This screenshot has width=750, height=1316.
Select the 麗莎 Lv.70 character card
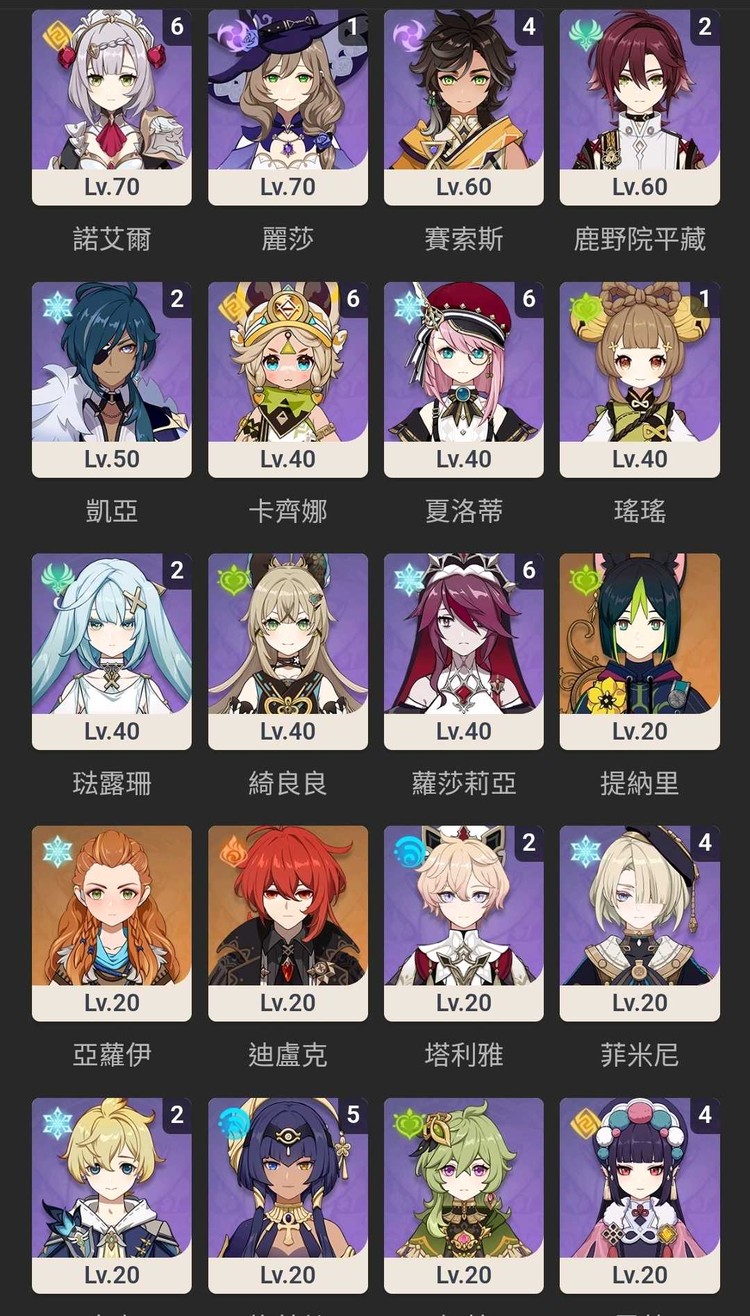coord(288,107)
